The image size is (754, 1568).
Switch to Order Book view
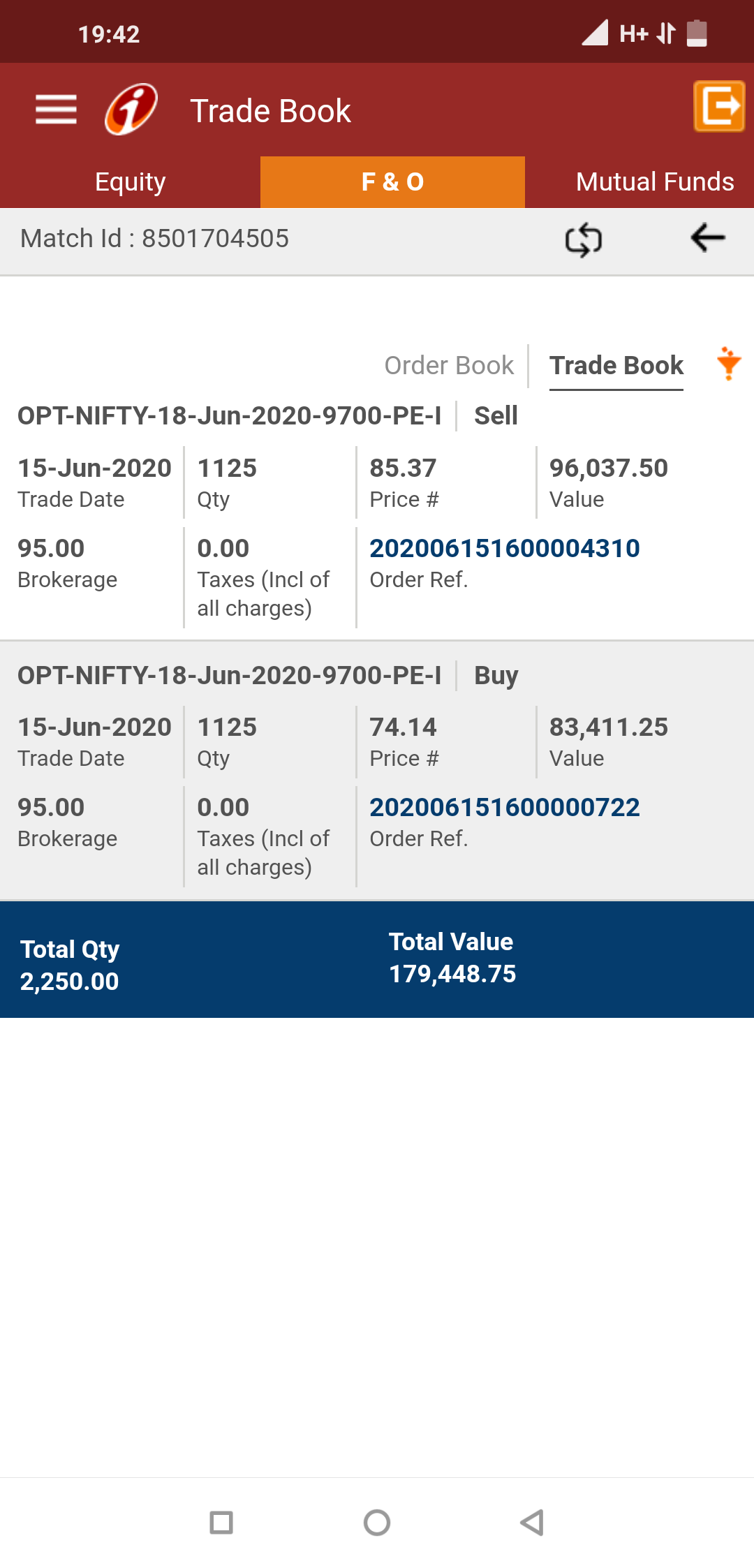[449, 365]
